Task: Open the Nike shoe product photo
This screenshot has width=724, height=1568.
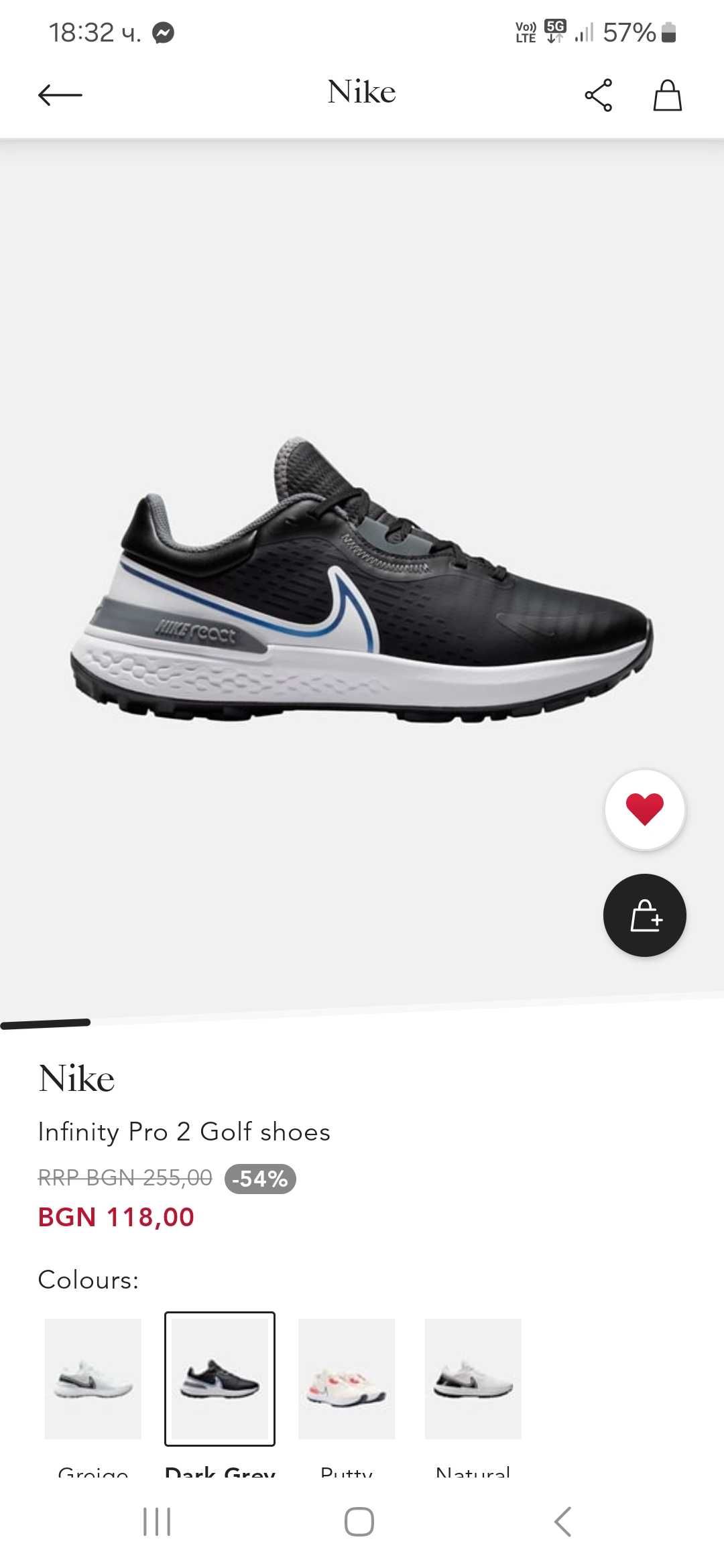Action: coord(362,576)
